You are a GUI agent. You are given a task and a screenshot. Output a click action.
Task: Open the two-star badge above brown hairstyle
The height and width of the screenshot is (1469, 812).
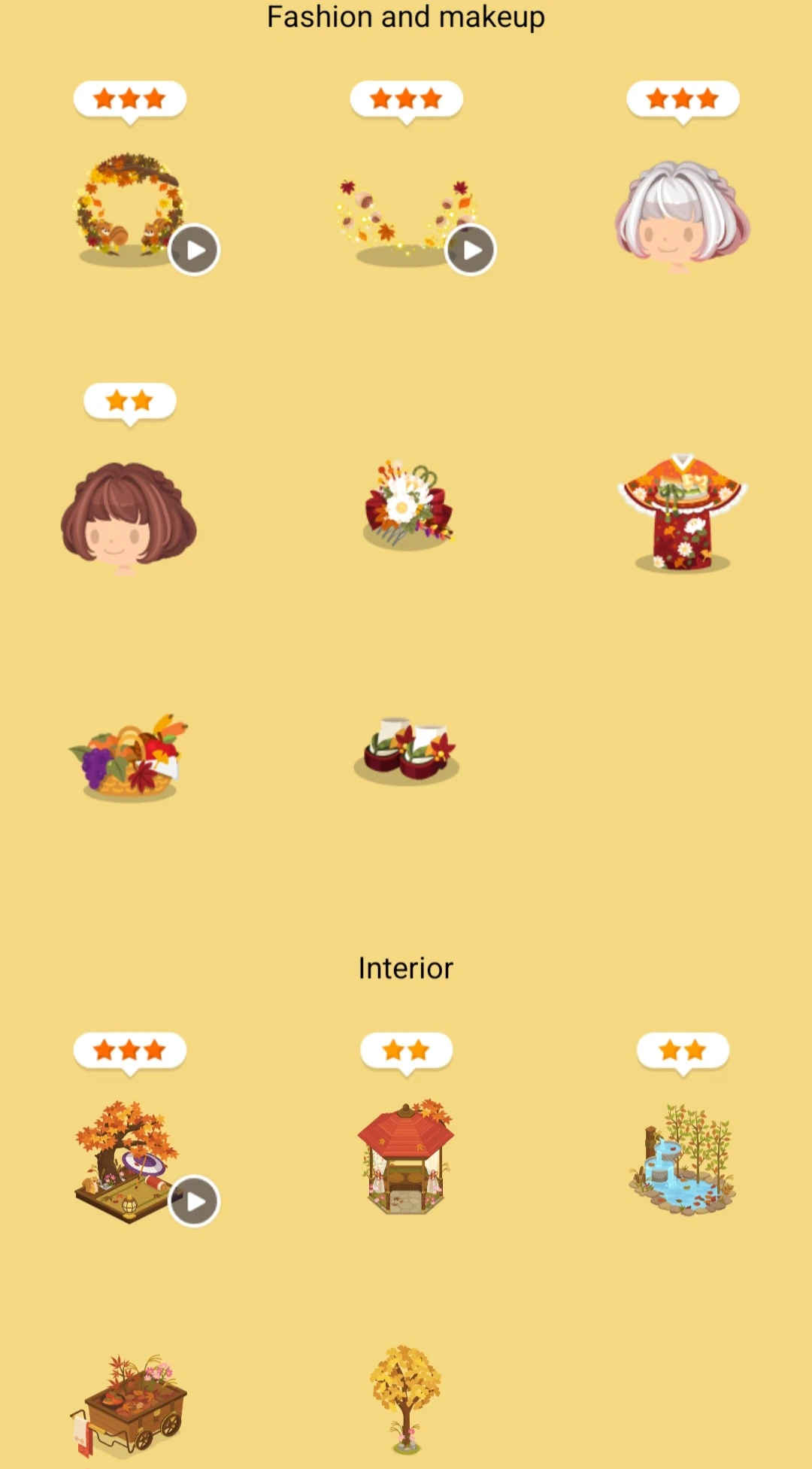coord(129,401)
